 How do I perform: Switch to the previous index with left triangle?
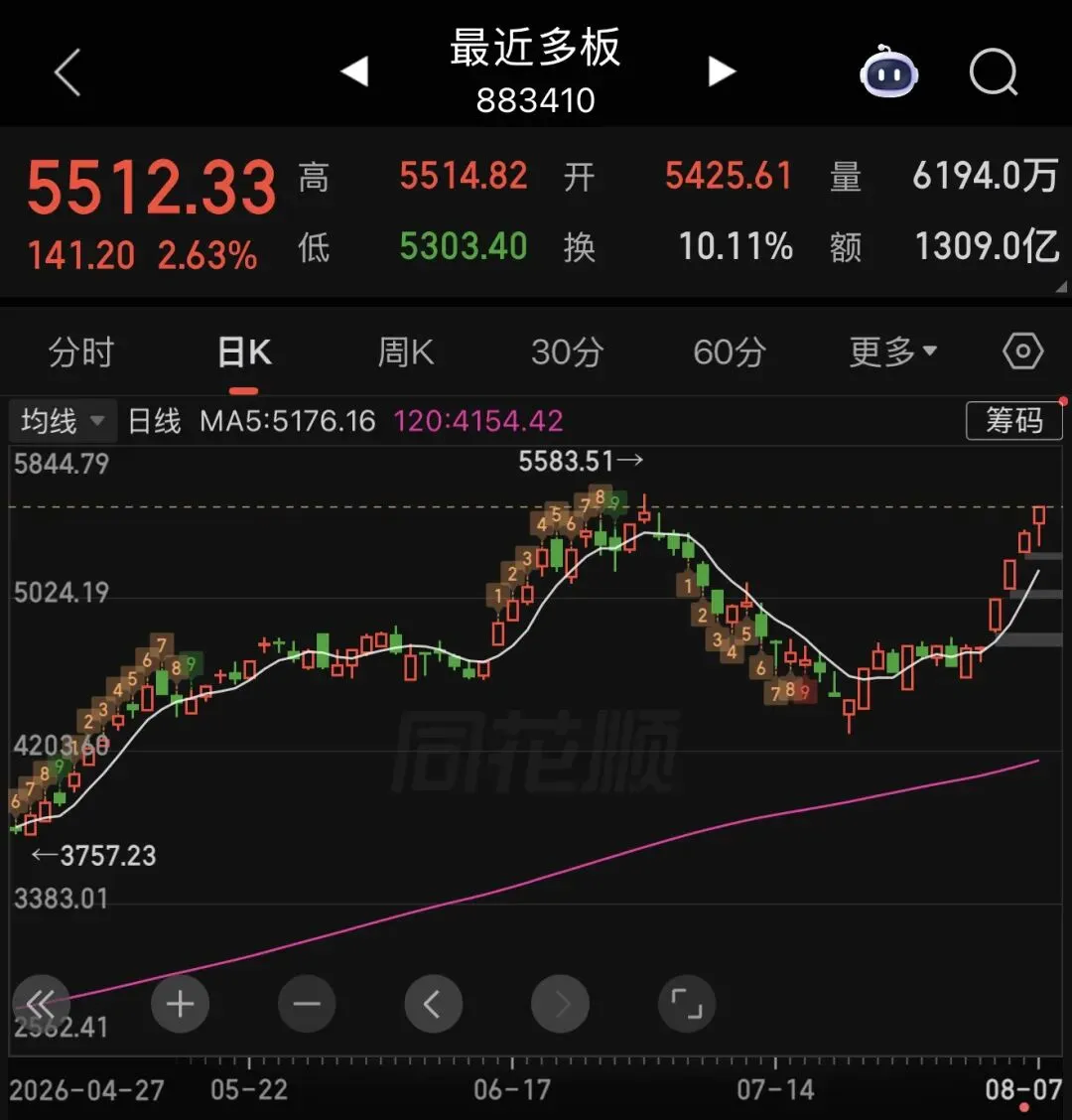coord(354,71)
